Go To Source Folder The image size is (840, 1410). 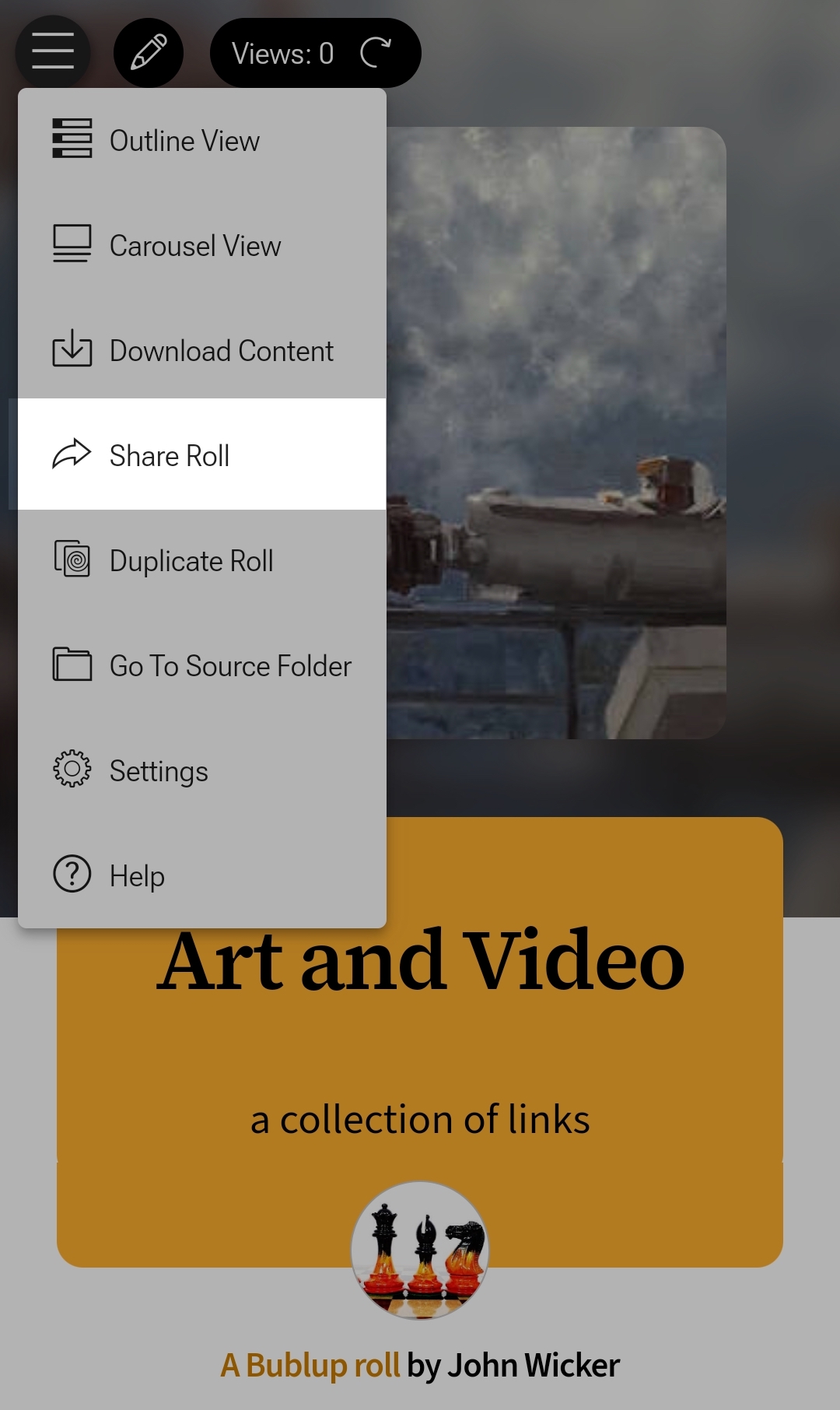(x=230, y=666)
